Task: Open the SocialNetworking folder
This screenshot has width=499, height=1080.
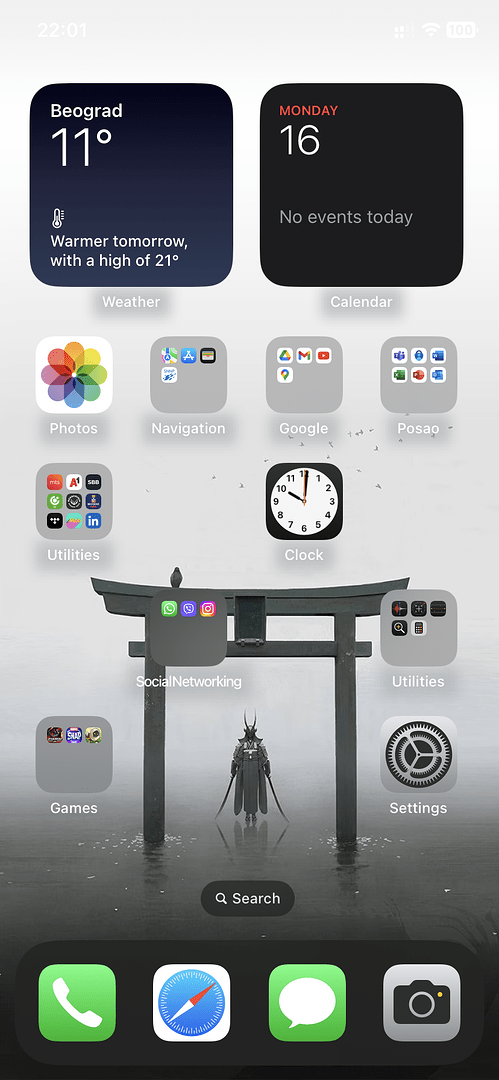Action: point(188,627)
